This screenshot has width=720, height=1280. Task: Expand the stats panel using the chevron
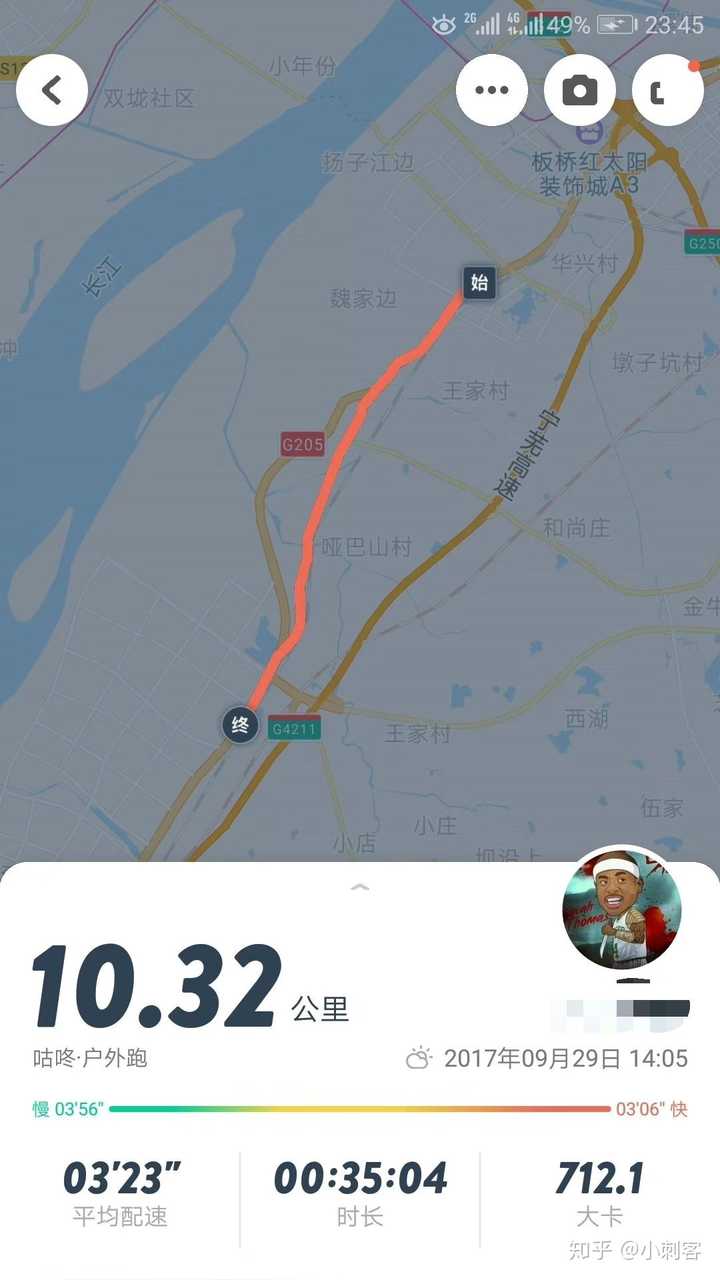coord(360,885)
